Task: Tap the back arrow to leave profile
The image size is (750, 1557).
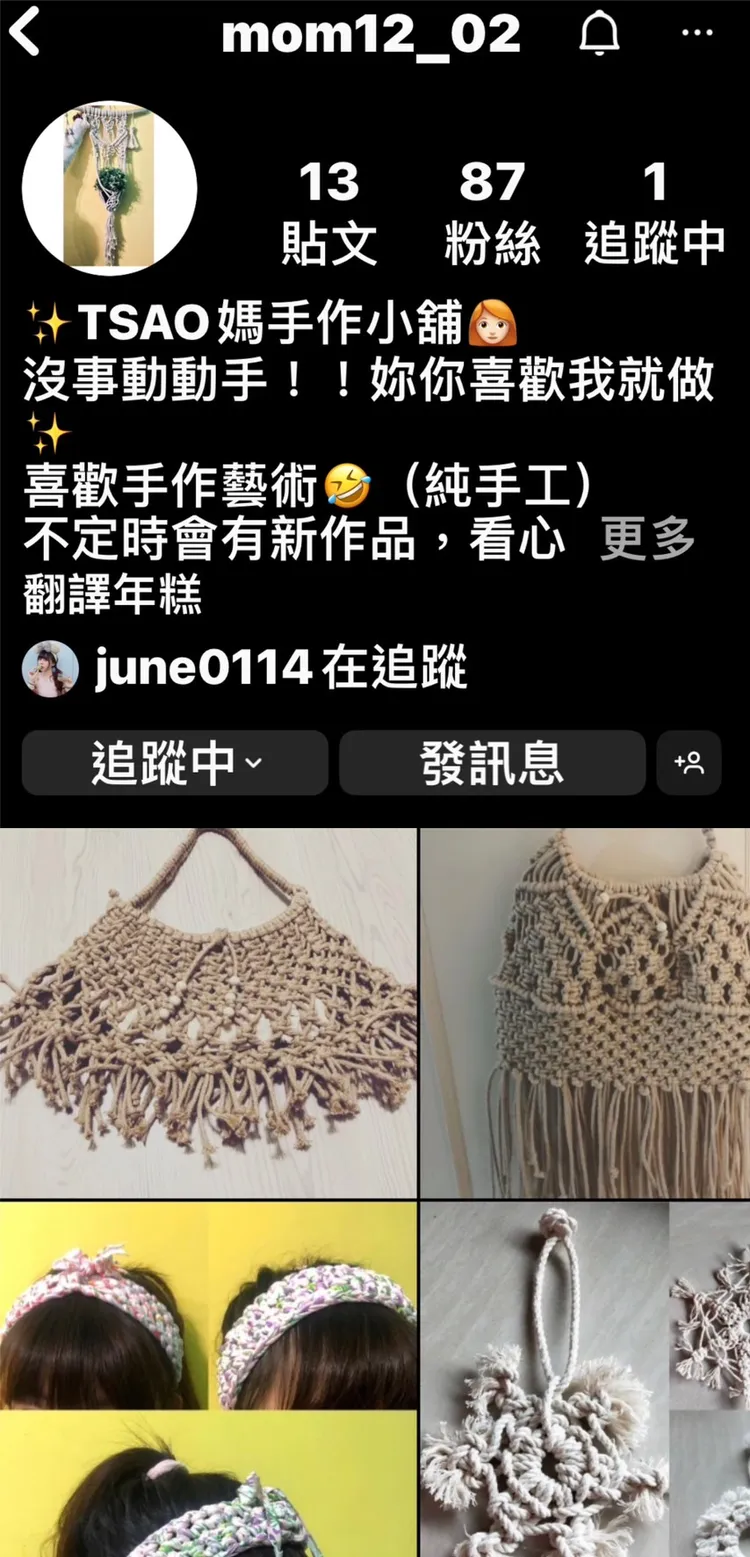Action: click(x=27, y=33)
